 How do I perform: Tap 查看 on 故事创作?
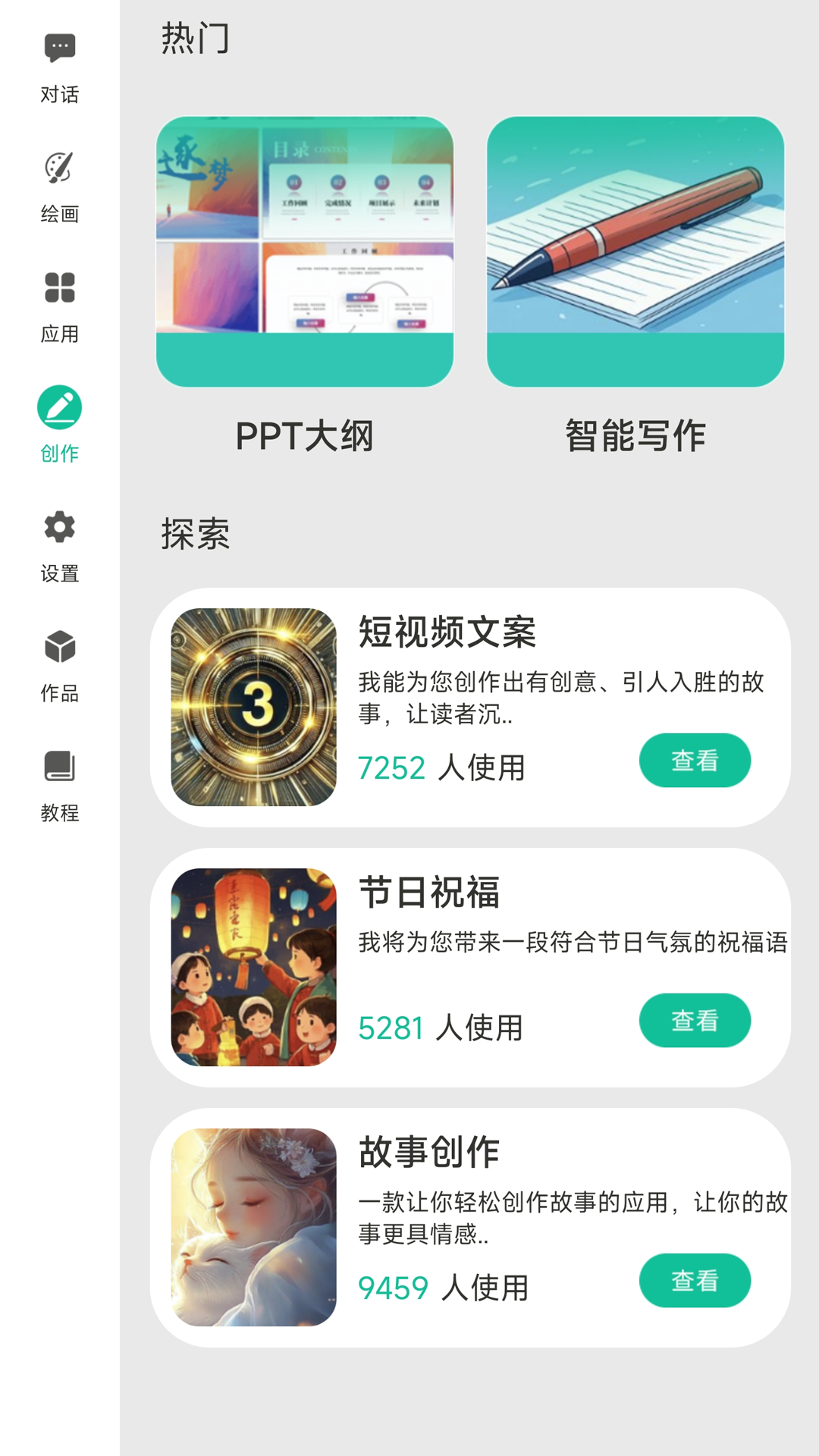click(695, 1281)
